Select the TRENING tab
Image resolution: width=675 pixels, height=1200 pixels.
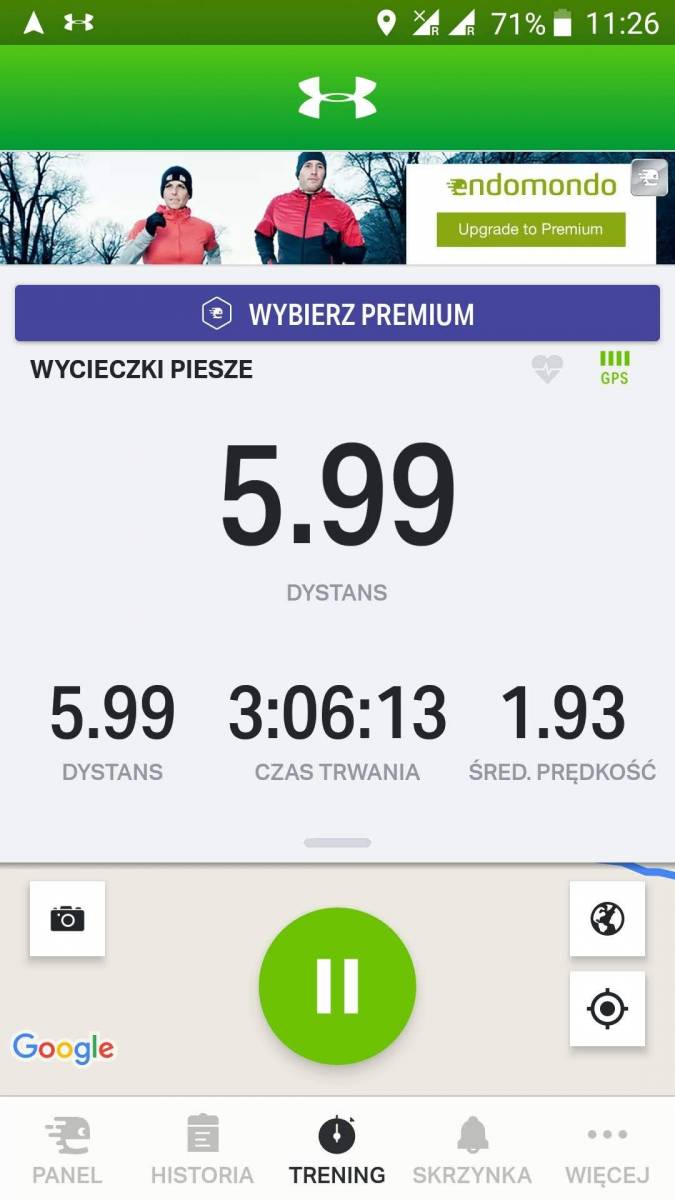click(x=337, y=1150)
